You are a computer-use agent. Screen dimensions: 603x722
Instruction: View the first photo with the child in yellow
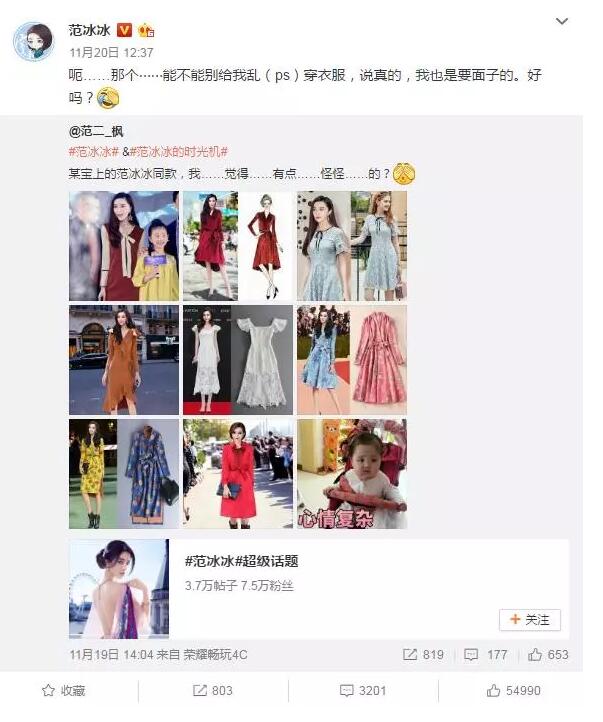[x=124, y=246]
